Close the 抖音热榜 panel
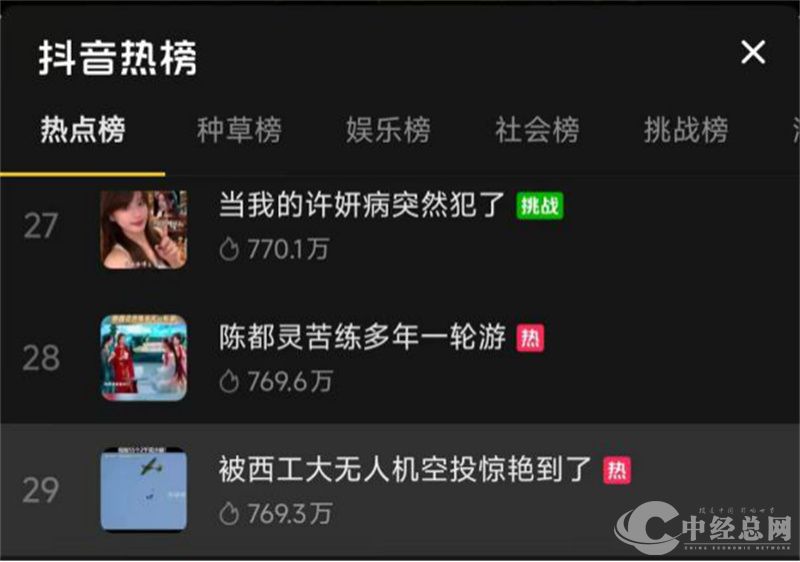 (752, 53)
